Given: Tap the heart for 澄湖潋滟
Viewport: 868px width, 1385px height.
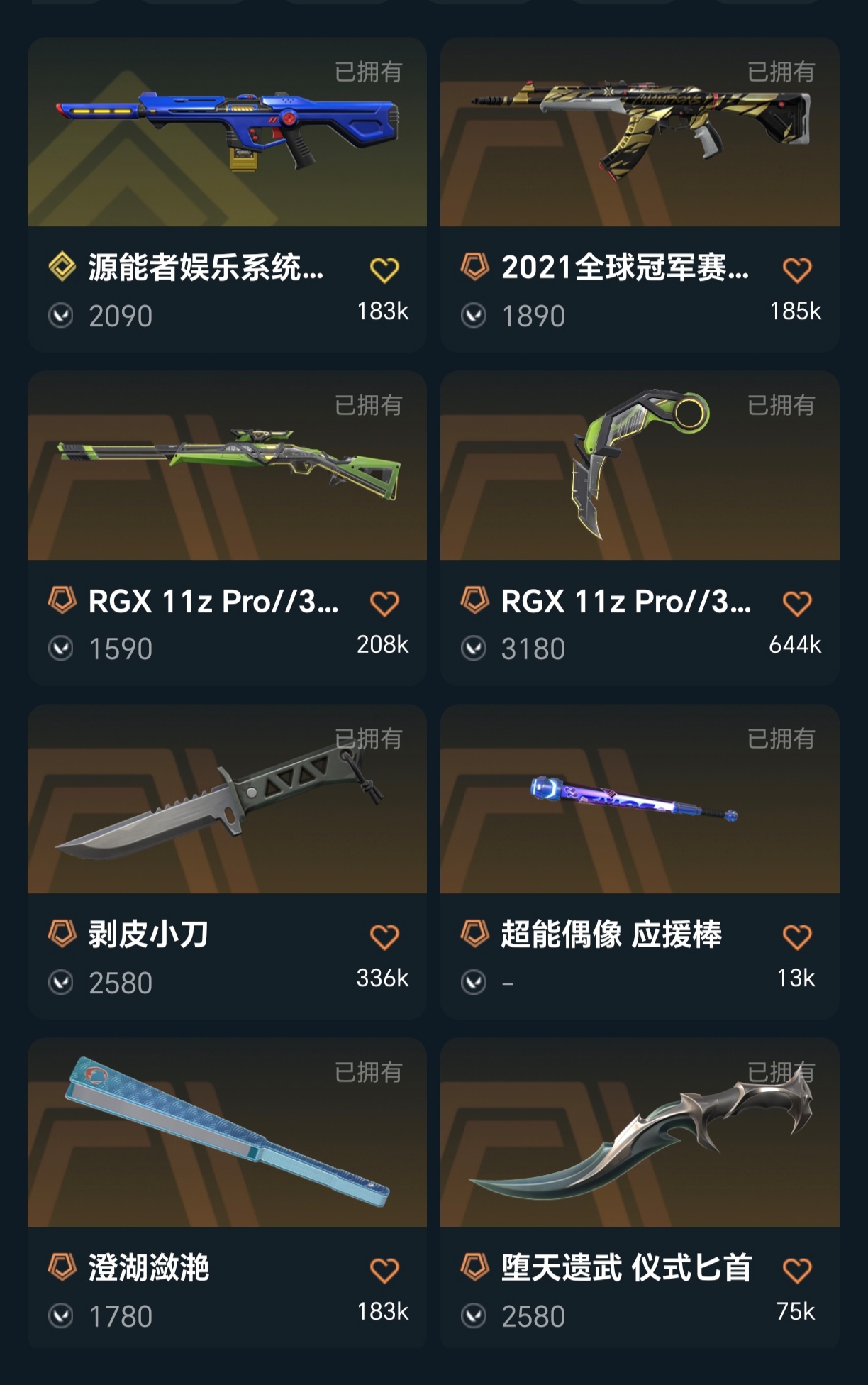Looking at the screenshot, I should (x=384, y=1270).
